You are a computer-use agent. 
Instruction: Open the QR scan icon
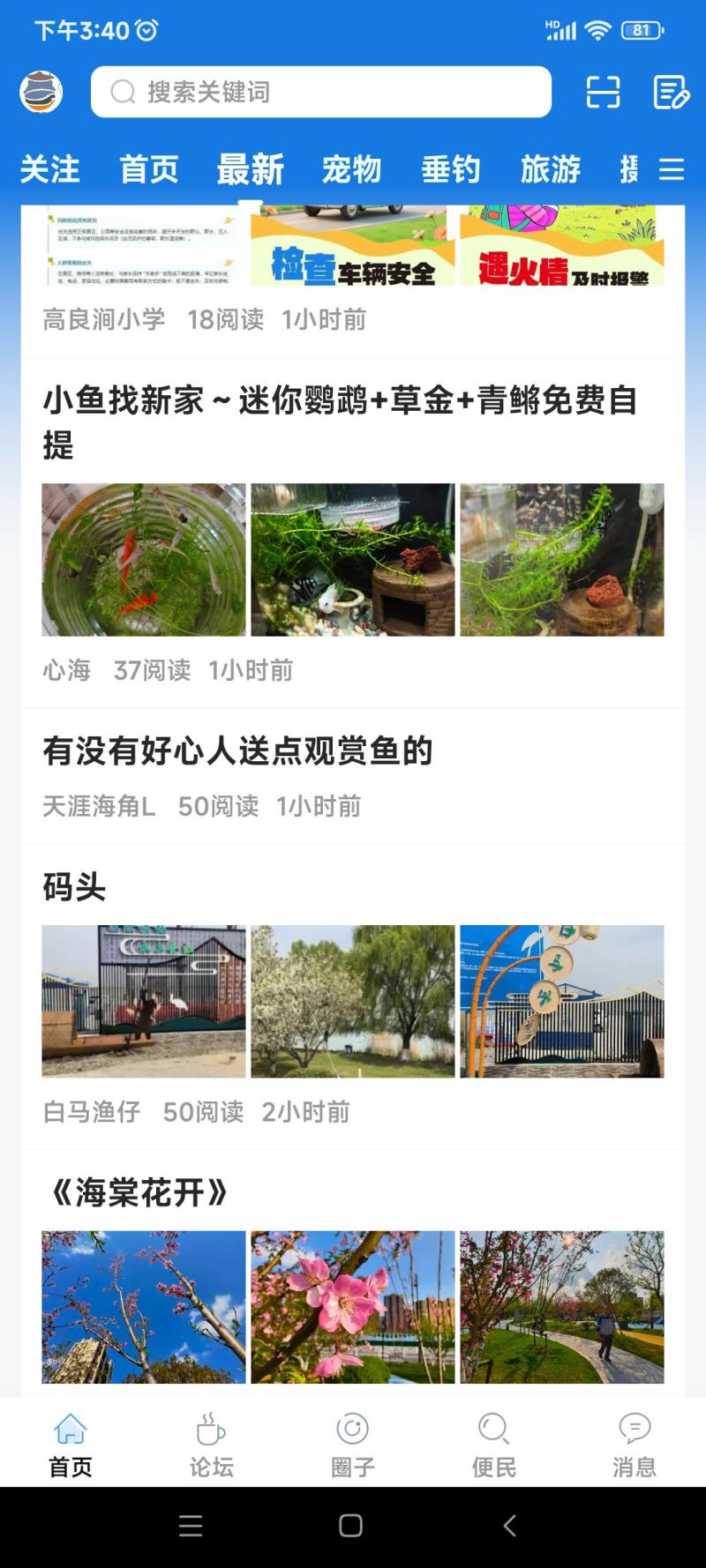[603, 92]
